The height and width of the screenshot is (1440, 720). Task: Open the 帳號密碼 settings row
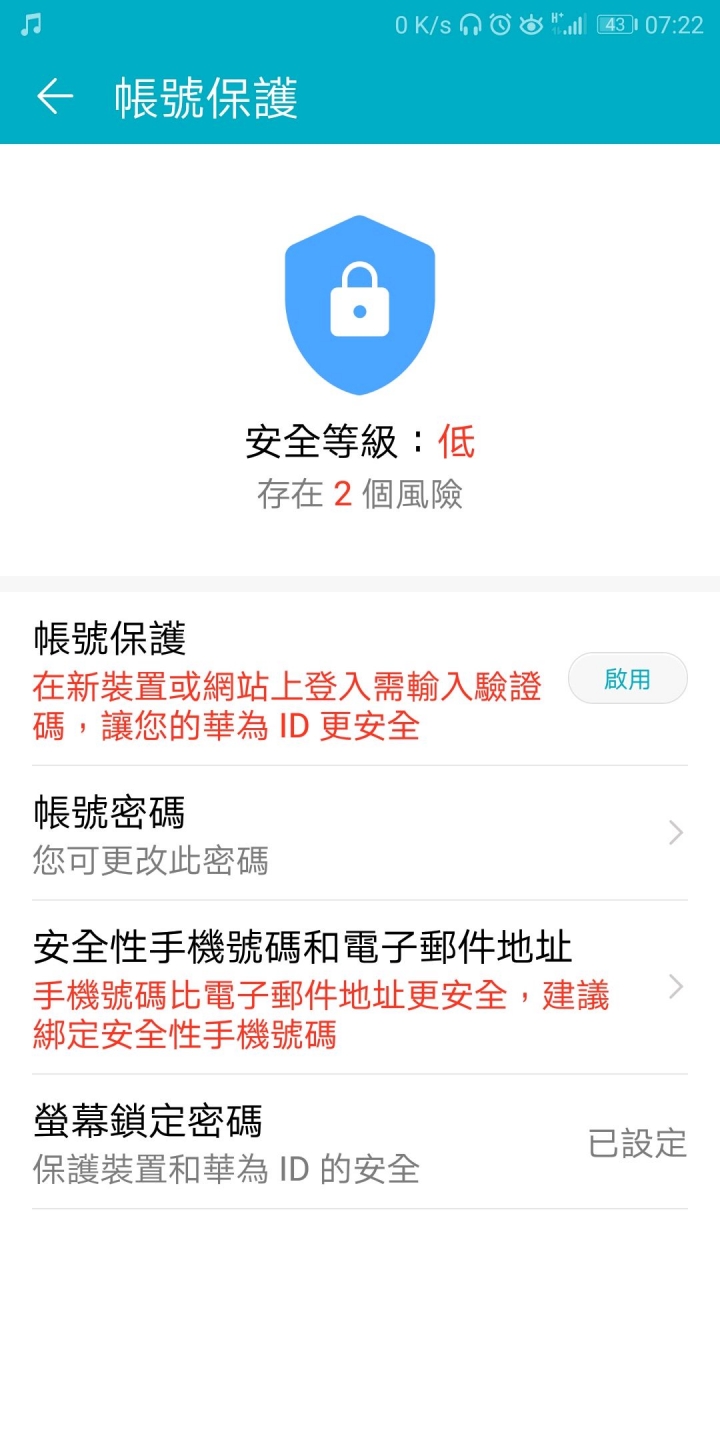click(360, 833)
